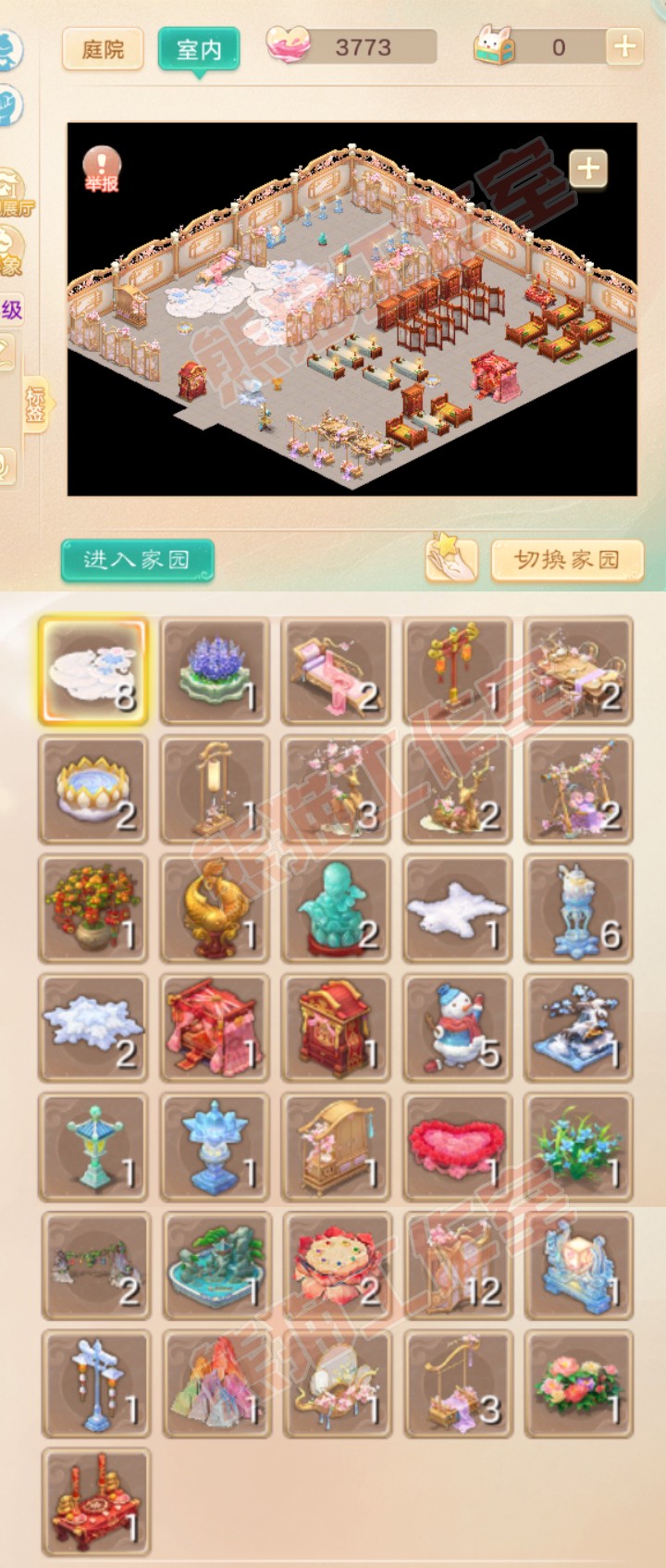The image size is (666, 1568).
Task: Select the red heart rose rug
Action: 457,1147
